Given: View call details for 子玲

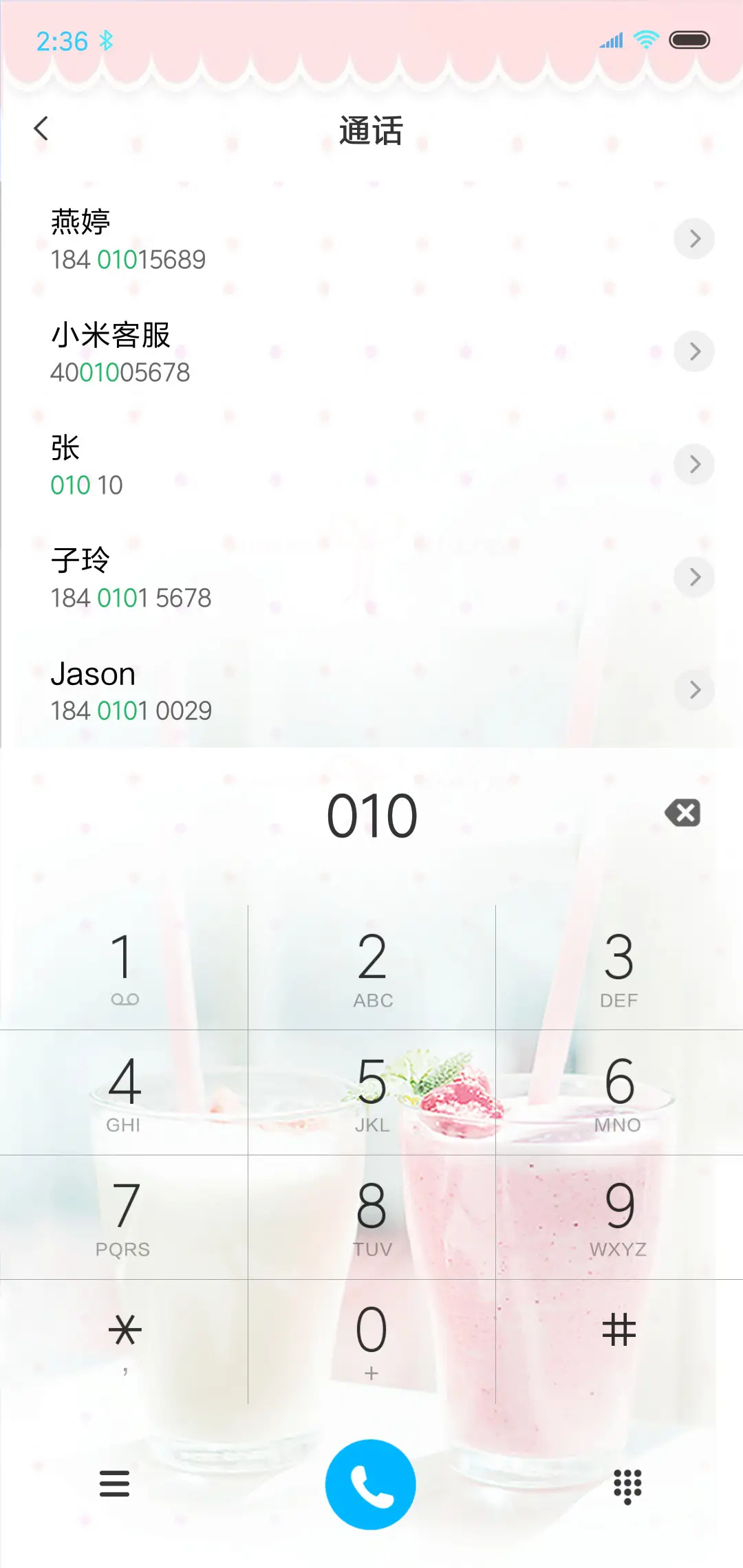Looking at the screenshot, I should 694,577.
